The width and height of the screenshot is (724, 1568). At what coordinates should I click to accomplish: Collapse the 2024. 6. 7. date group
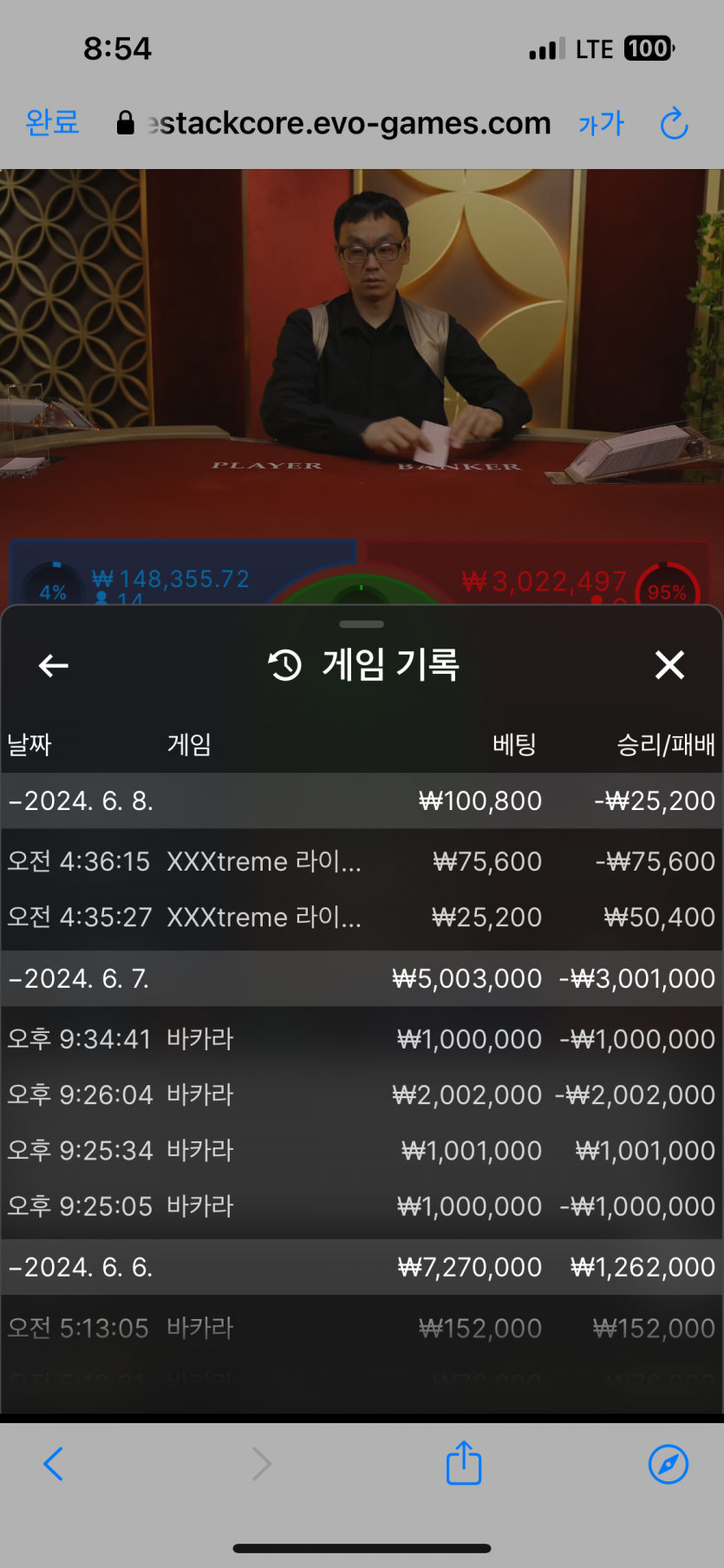[x=79, y=978]
